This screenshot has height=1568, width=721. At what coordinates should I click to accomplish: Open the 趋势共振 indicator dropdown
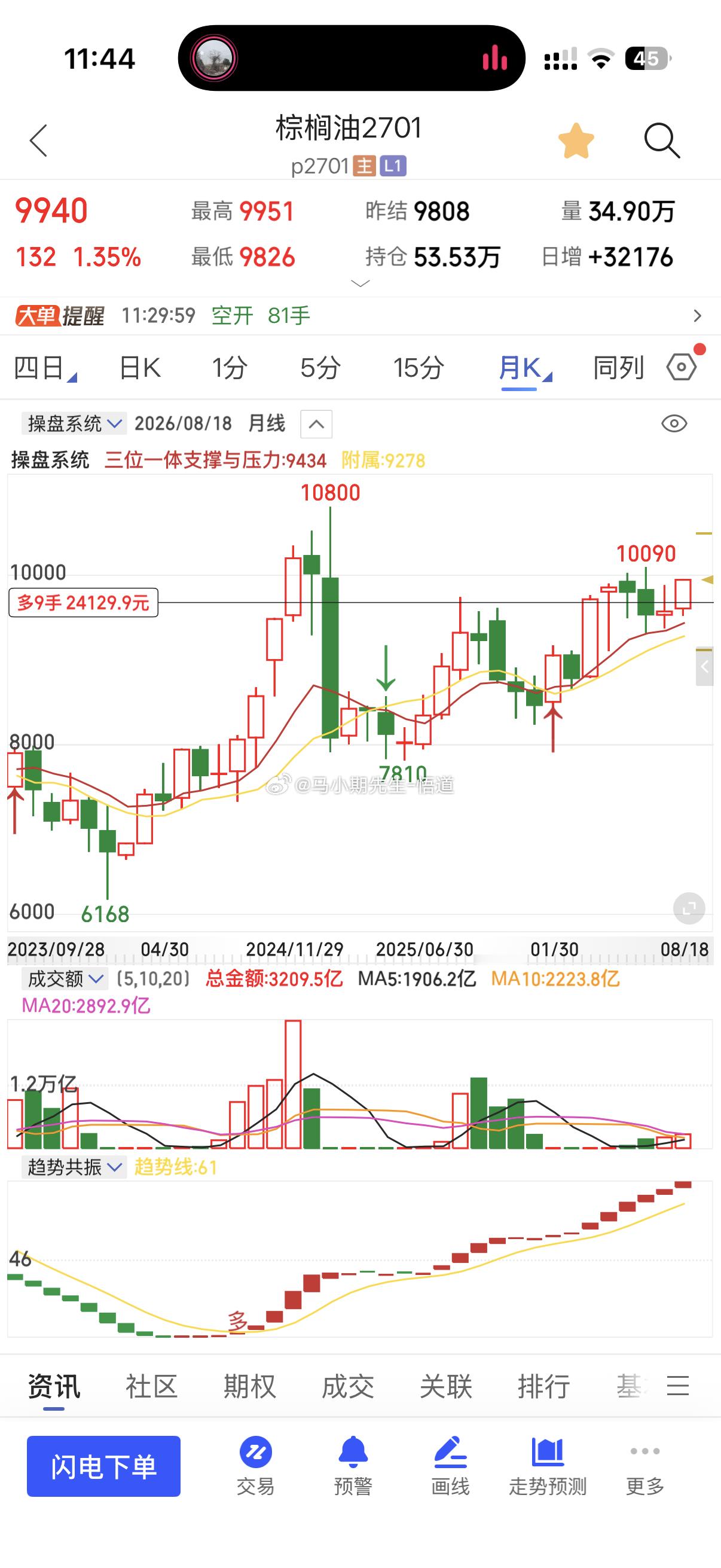click(x=74, y=1167)
